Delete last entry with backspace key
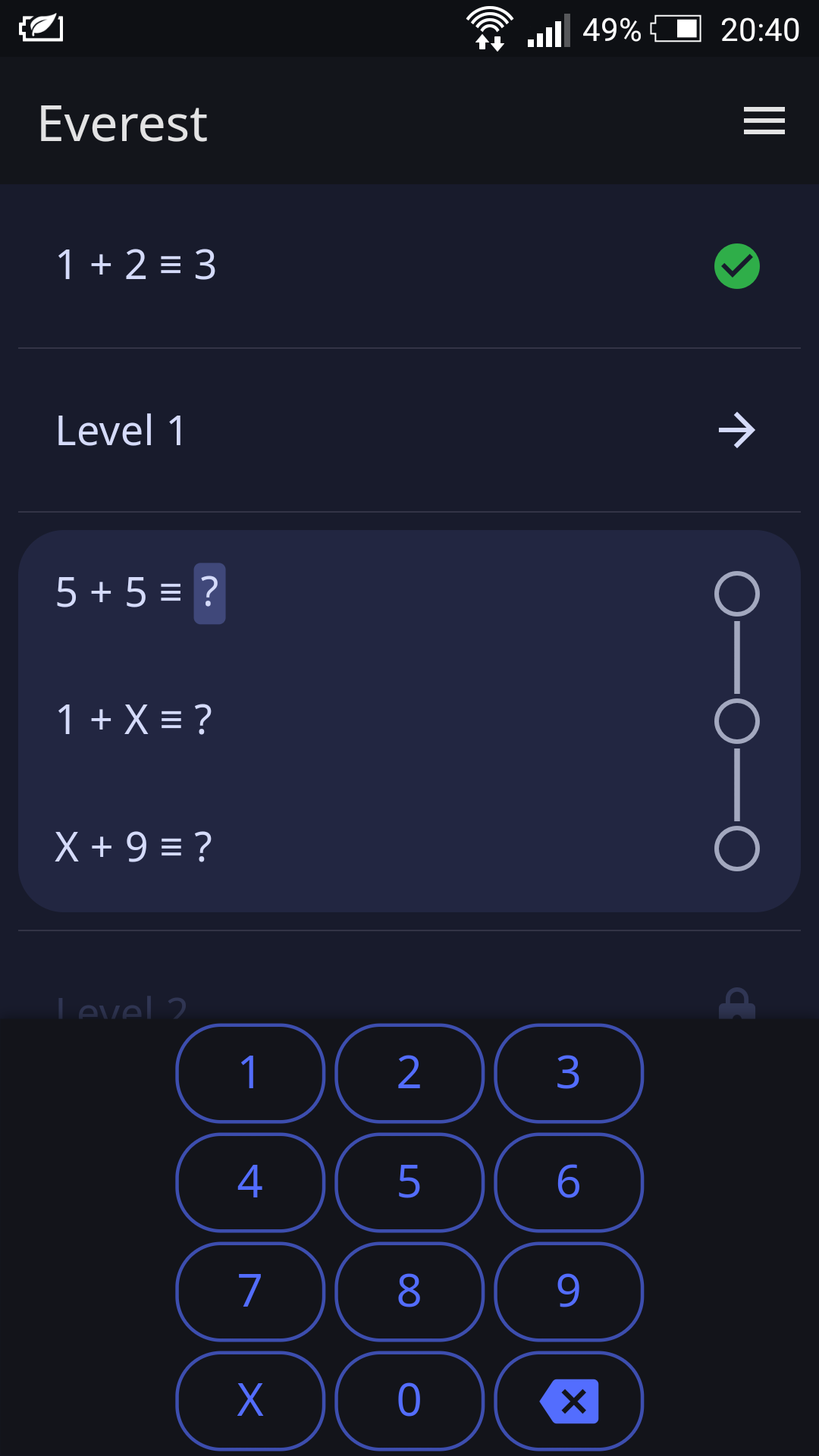This screenshot has height=1456, width=819. click(x=569, y=1401)
